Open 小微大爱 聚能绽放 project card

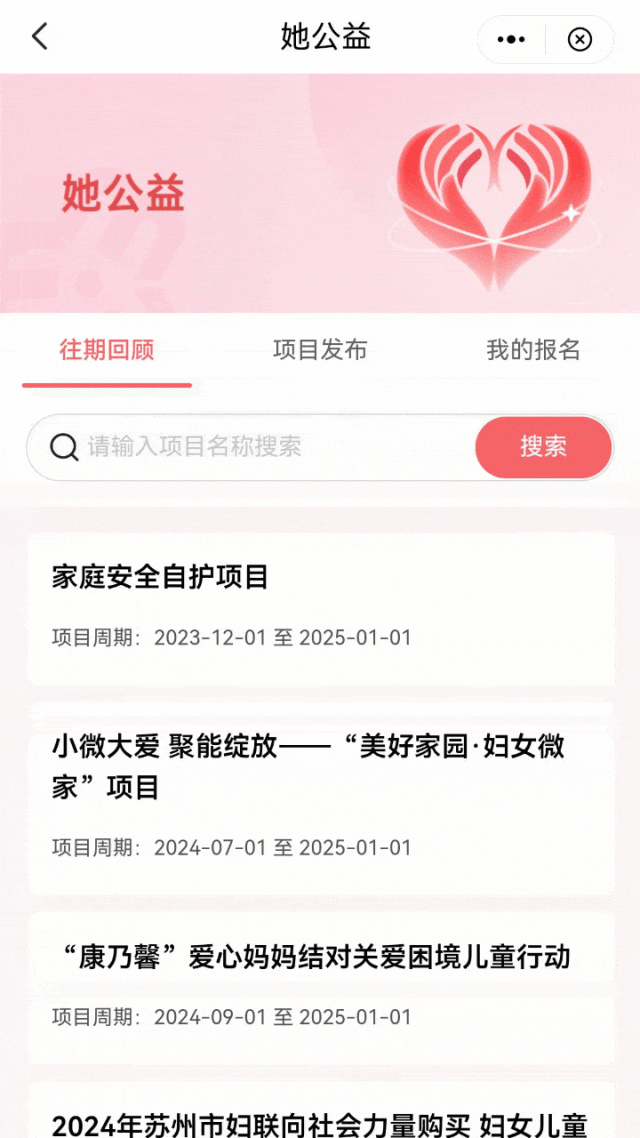[x=320, y=797]
